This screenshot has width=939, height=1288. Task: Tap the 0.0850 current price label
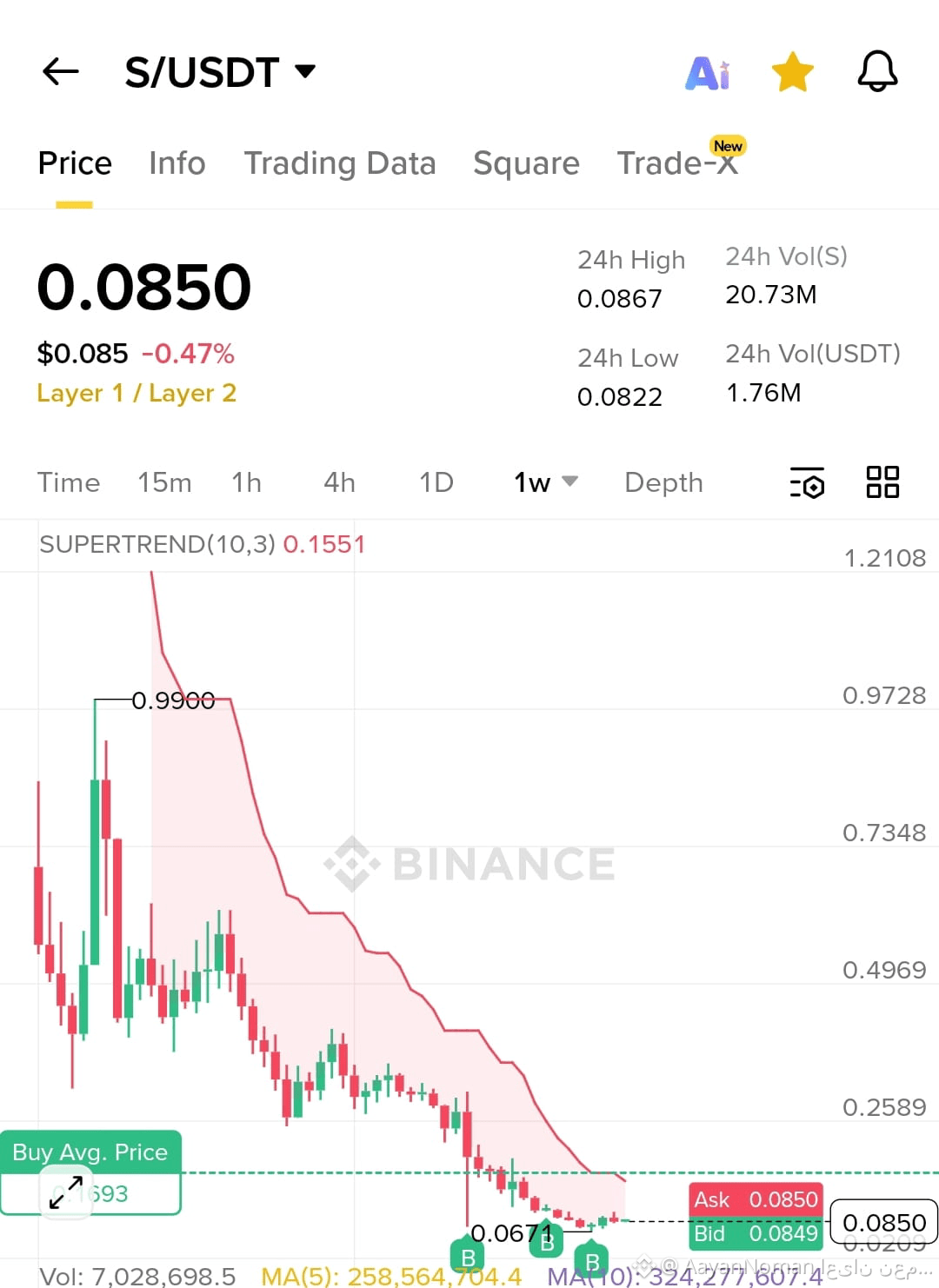[x=884, y=1222]
